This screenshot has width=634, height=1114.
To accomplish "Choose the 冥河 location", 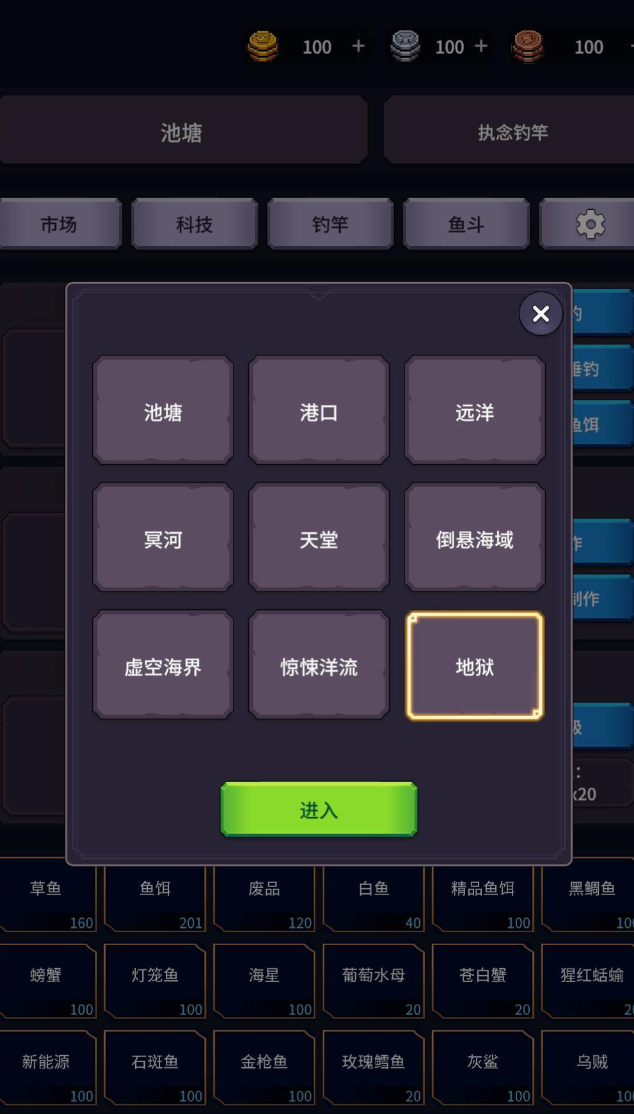I will (x=163, y=539).
